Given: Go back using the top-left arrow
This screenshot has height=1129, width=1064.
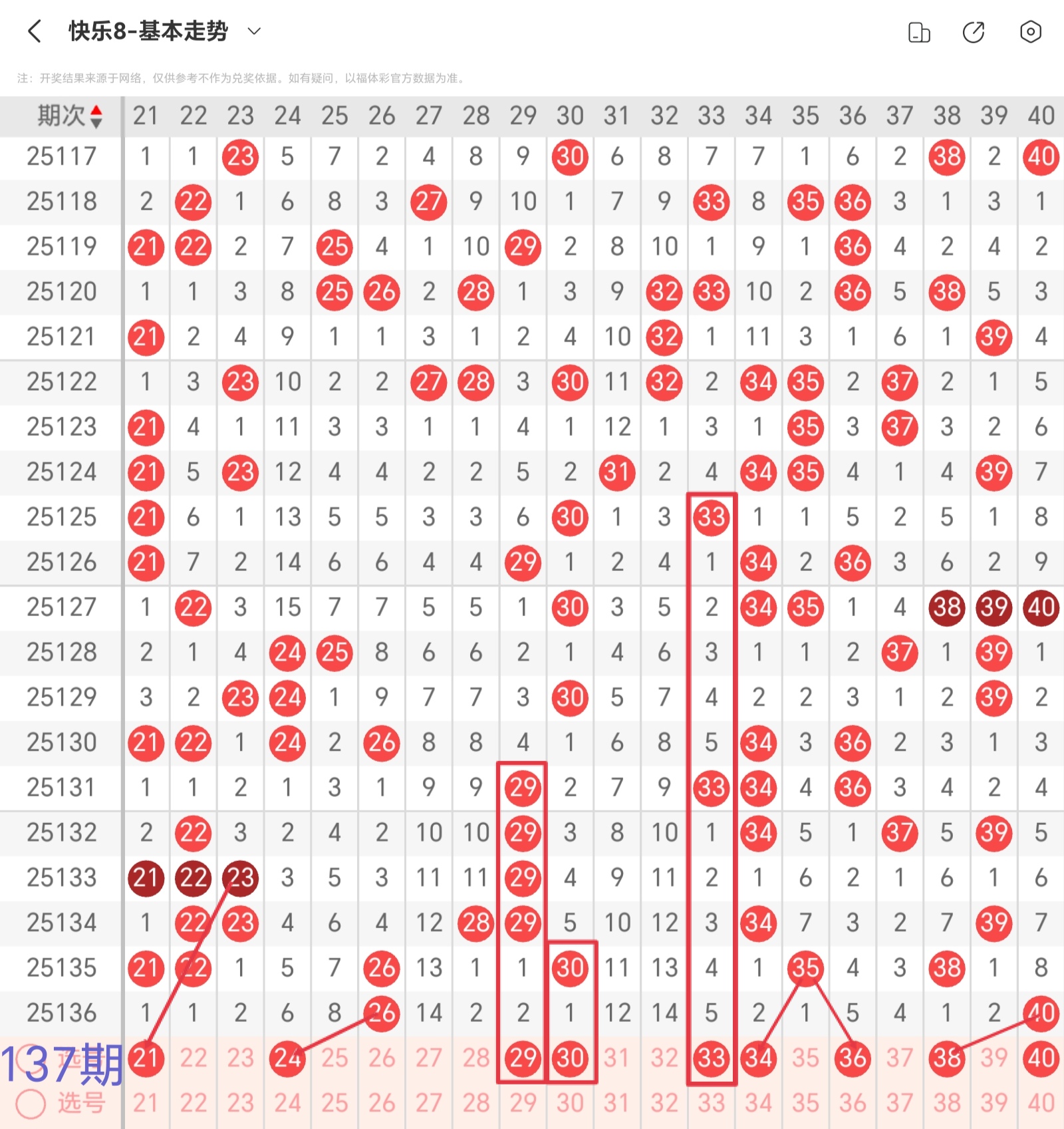Looking at the screenshot, I should click(35, 31).
